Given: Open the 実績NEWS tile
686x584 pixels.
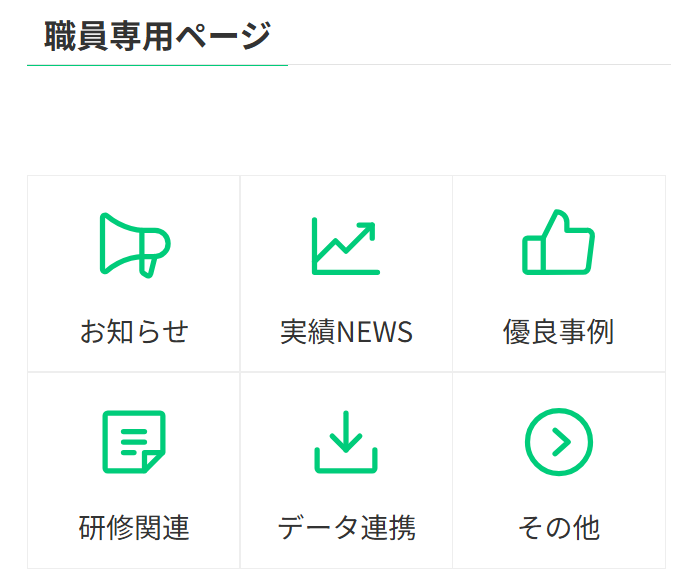Looking at the screenshot, I should [x=346, y=274].
